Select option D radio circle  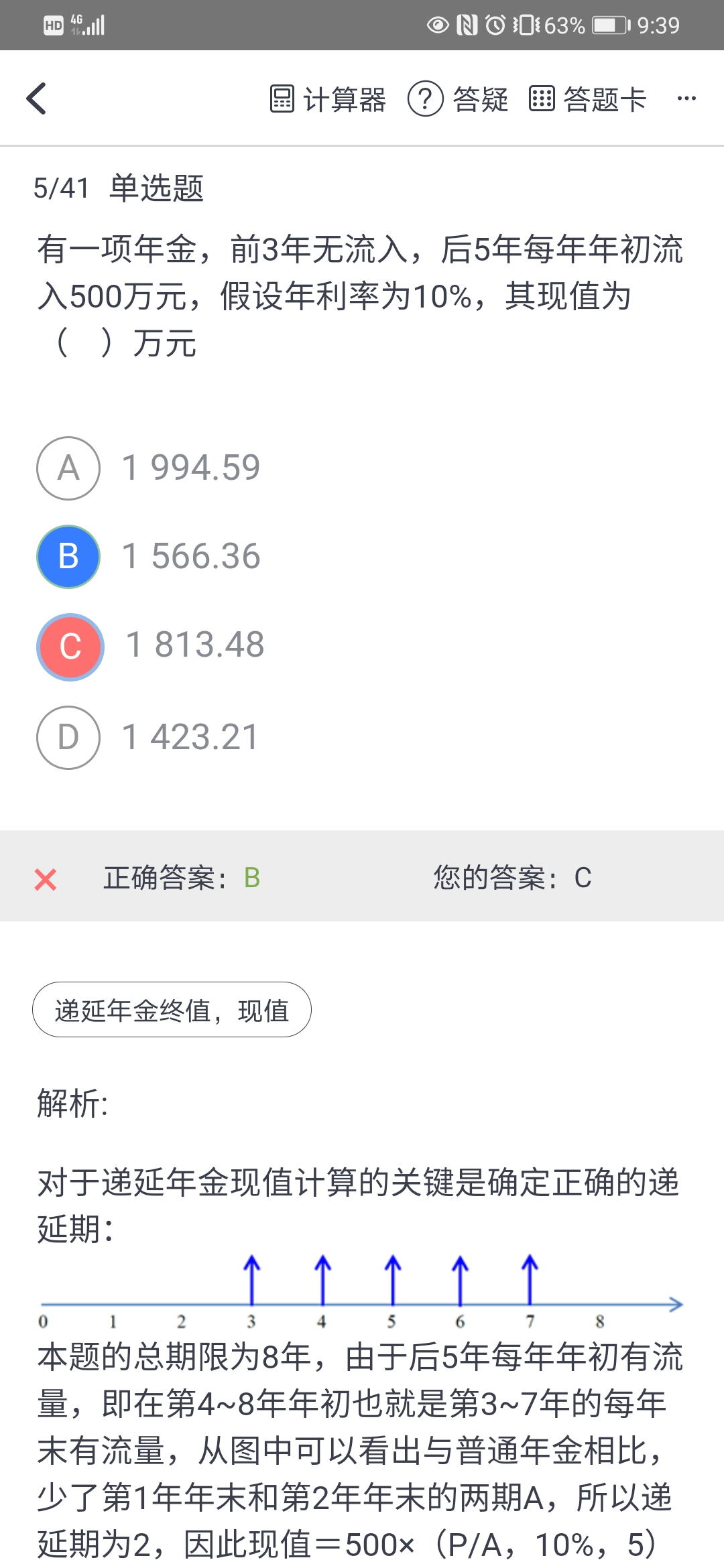(67, 737)
